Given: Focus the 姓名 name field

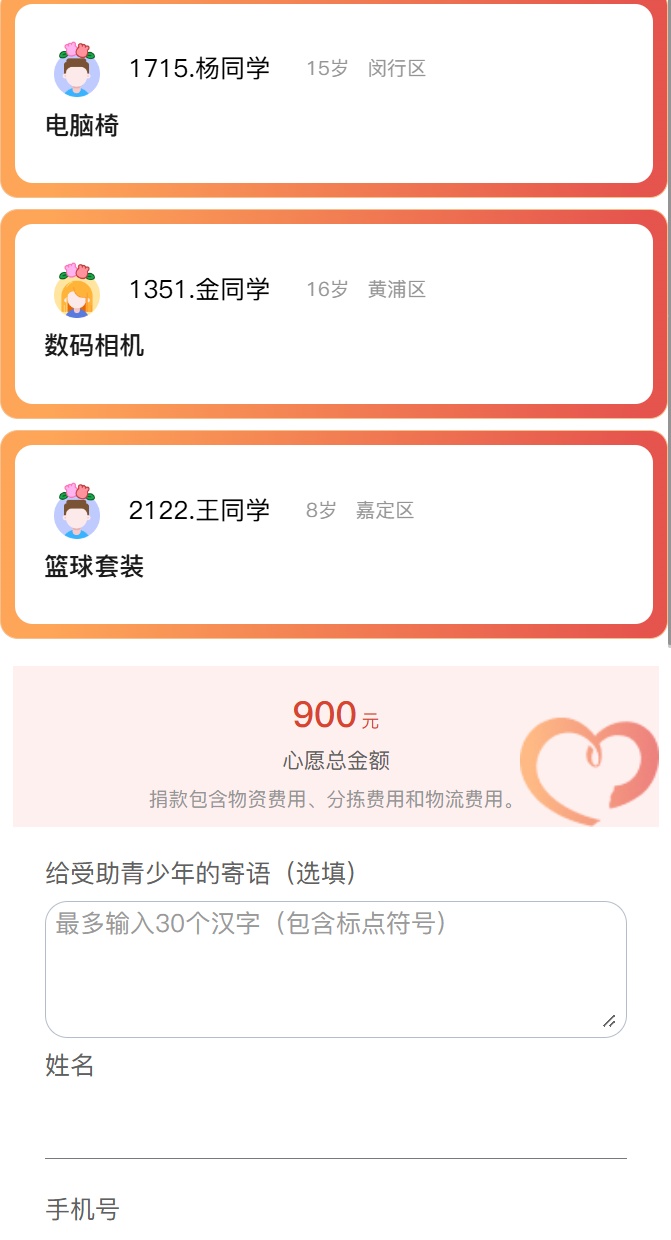Looking at the screenshot, I should [x=336, y=1124].
